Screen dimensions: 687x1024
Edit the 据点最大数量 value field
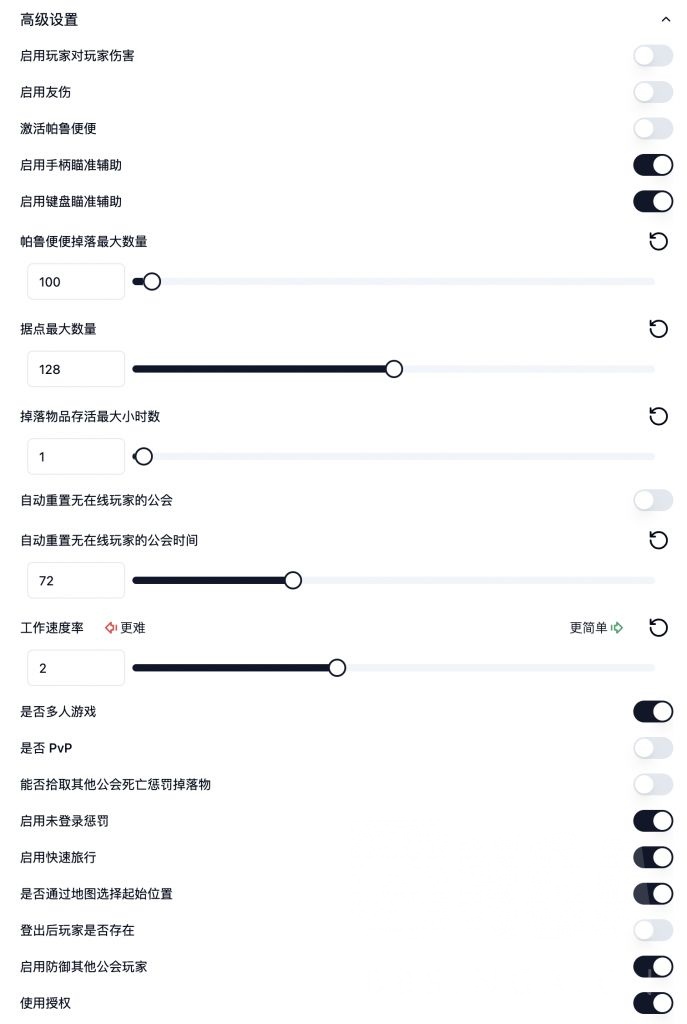(x=76, y=369)
